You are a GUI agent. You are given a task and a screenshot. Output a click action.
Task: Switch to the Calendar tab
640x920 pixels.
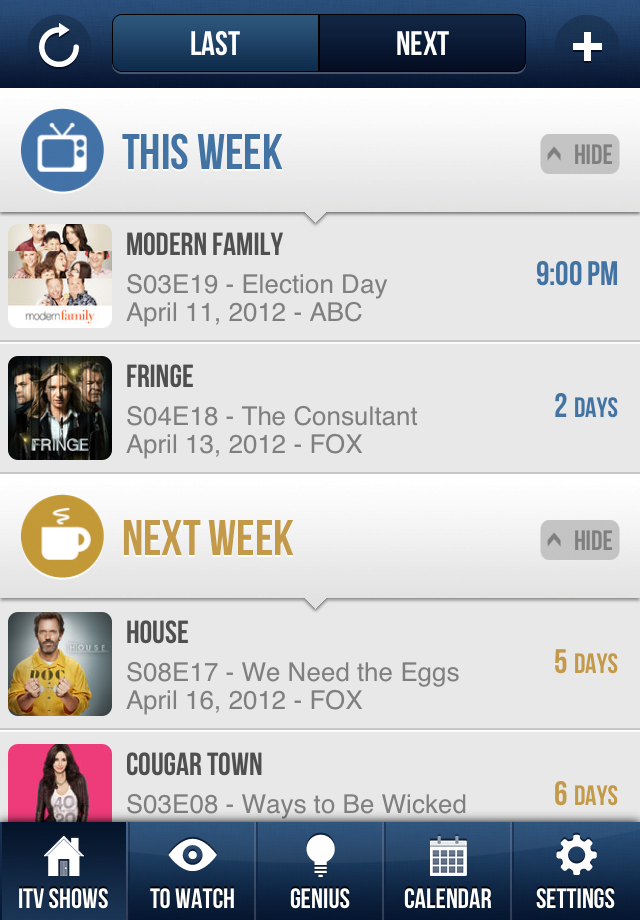click(x=447, y=872)
